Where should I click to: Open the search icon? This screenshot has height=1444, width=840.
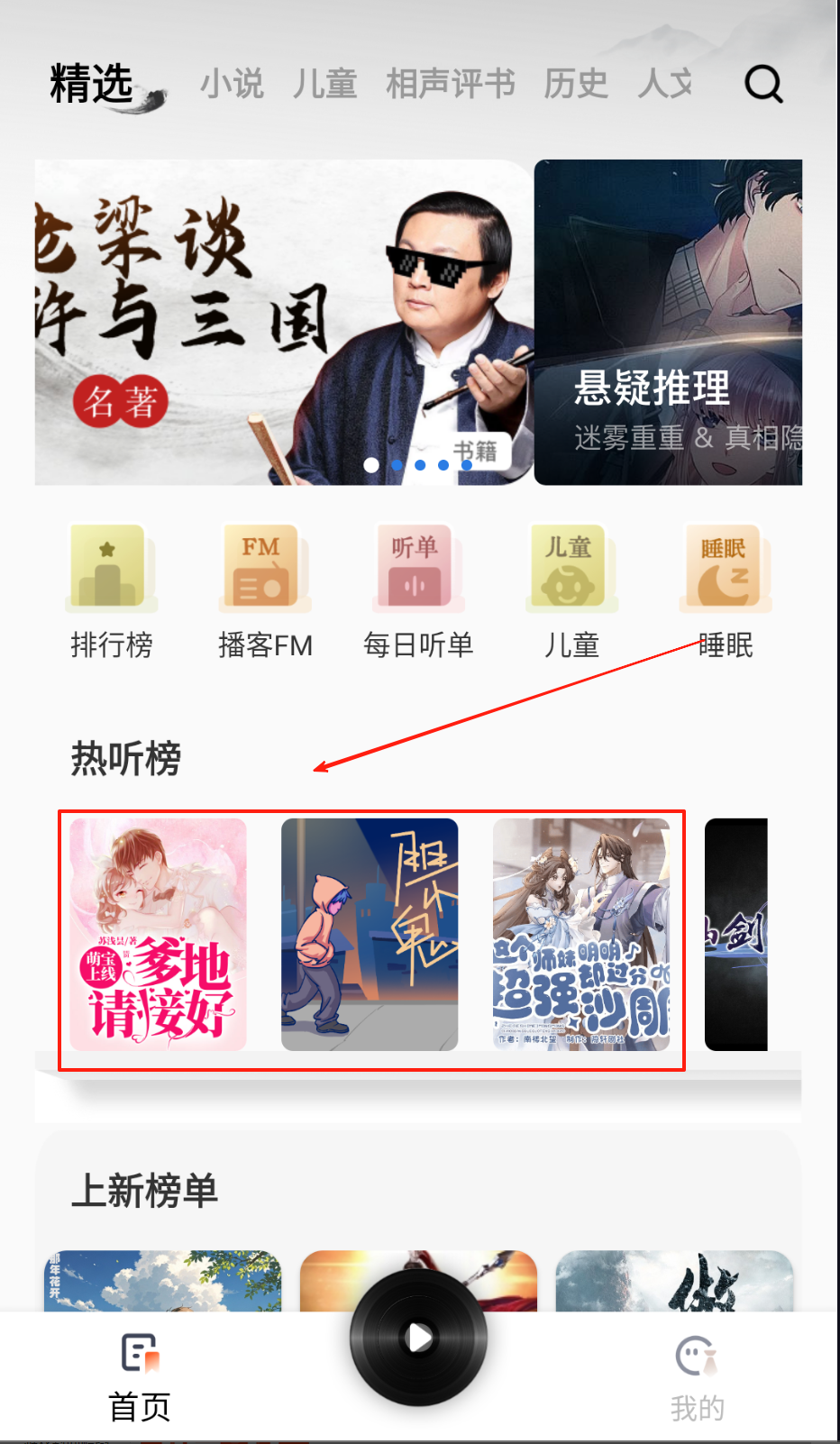tap(763, 85)
